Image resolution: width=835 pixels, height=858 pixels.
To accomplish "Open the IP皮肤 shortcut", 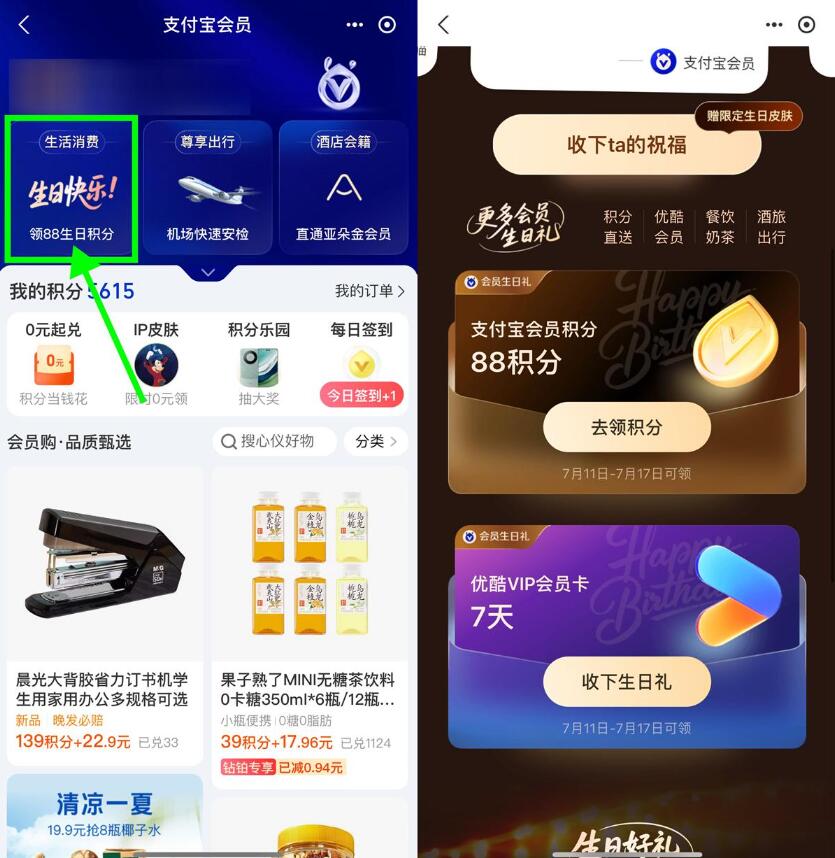I will point(156,364).
